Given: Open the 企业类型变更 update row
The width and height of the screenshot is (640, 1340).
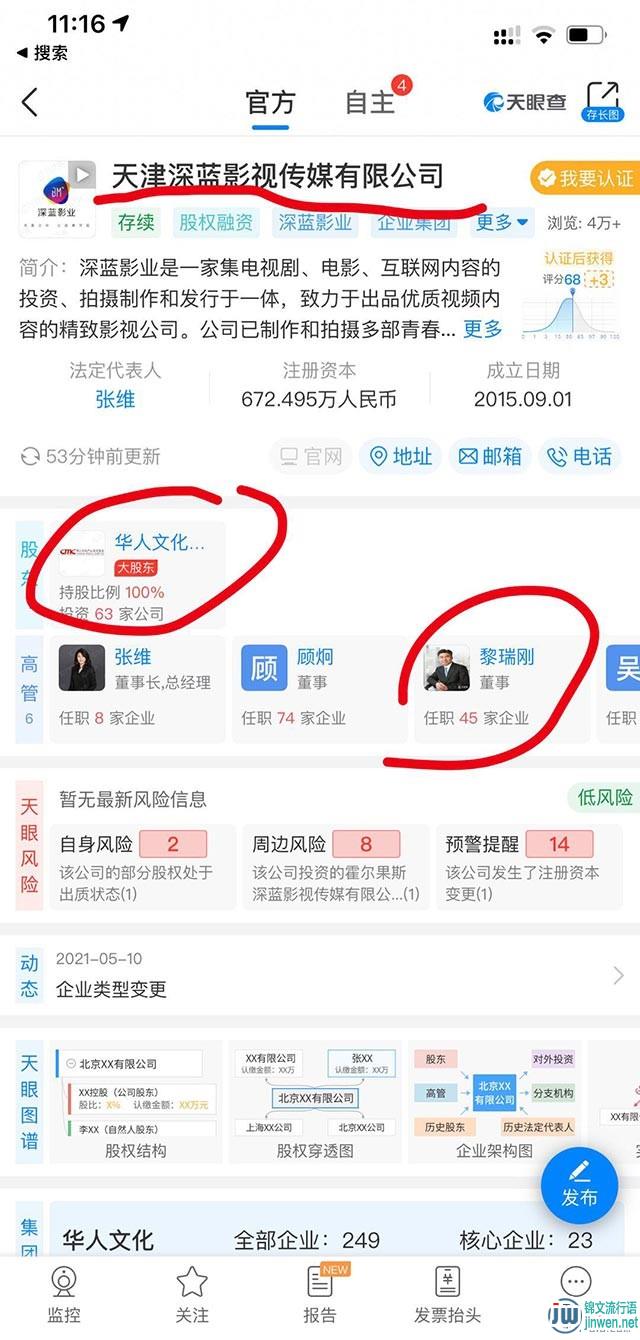Looking at the screenshot, I should click(320, 975).
